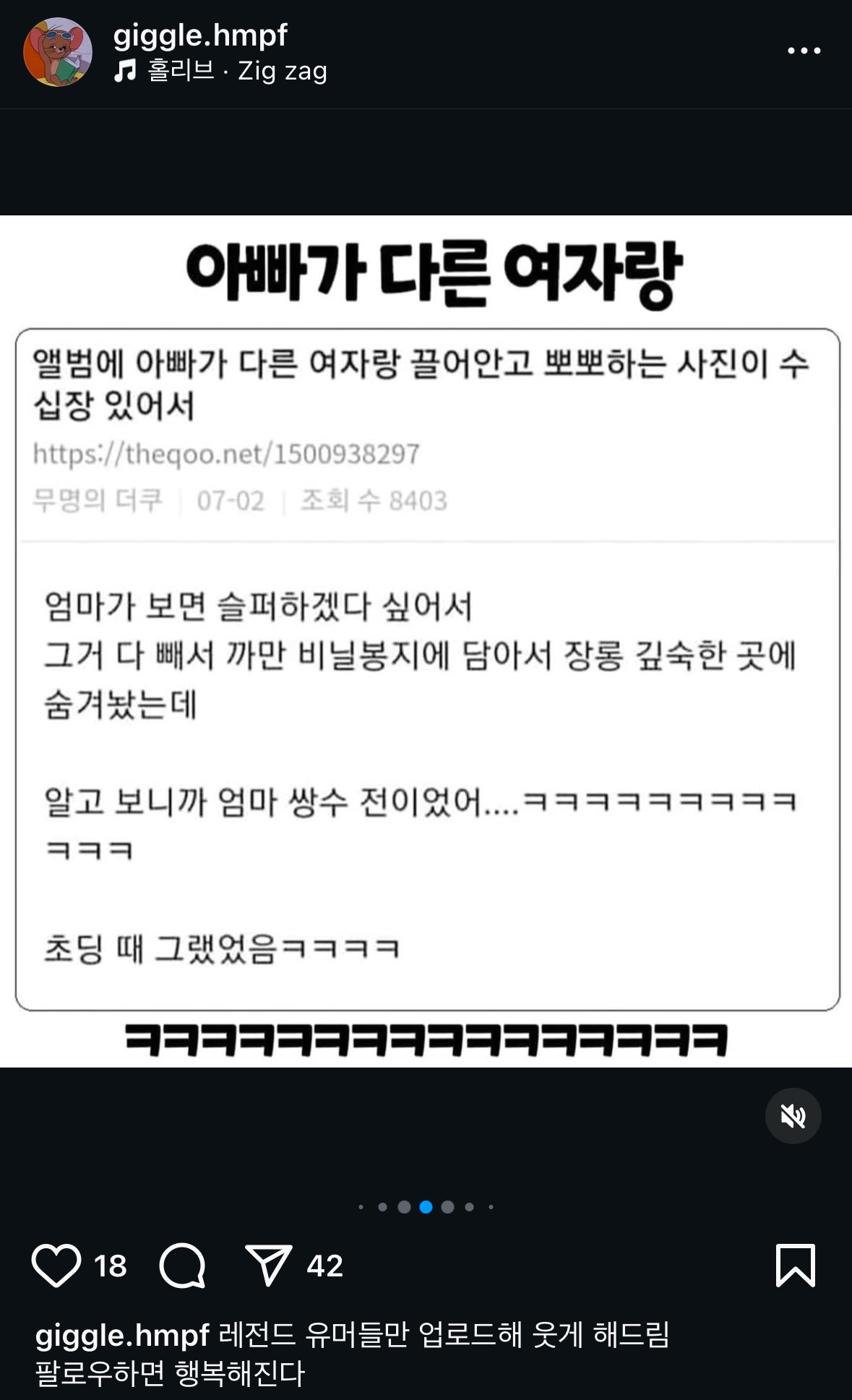Viewport: 852px width, 1400px height.
Task: Unmute the post audio
Action: 793,1116
